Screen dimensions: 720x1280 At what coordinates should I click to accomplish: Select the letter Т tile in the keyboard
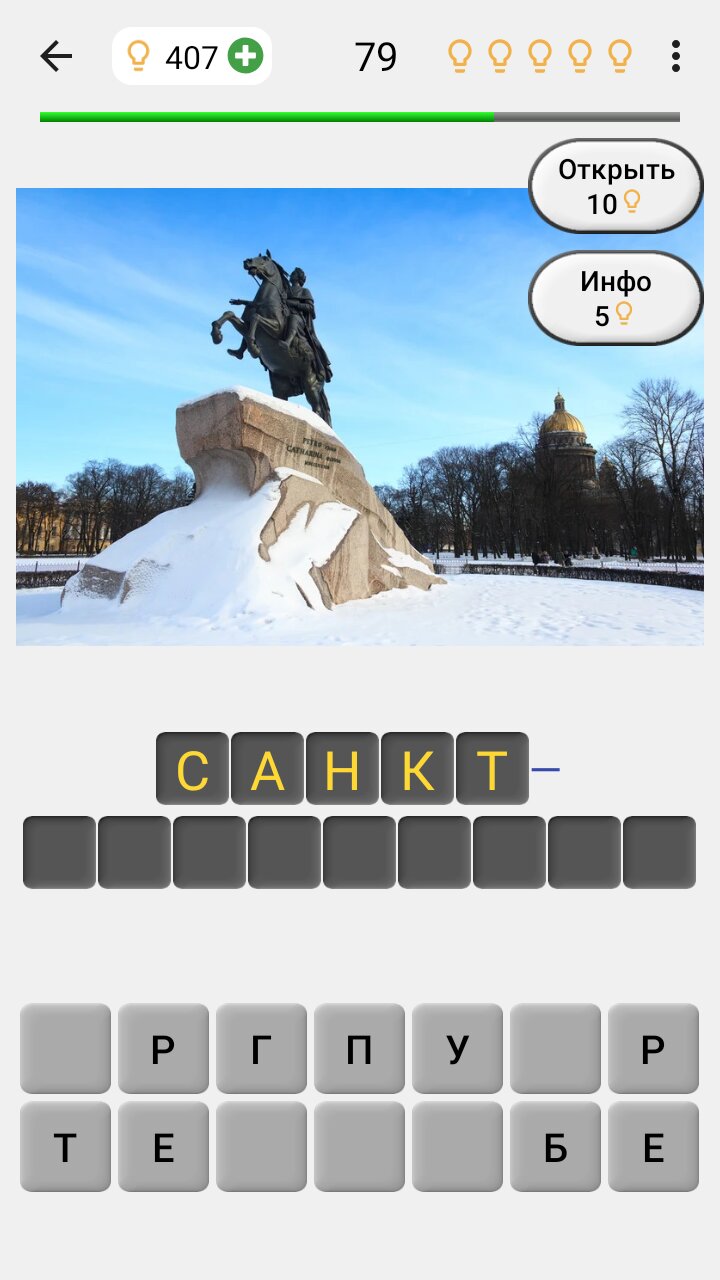[x=65, y=1147]
